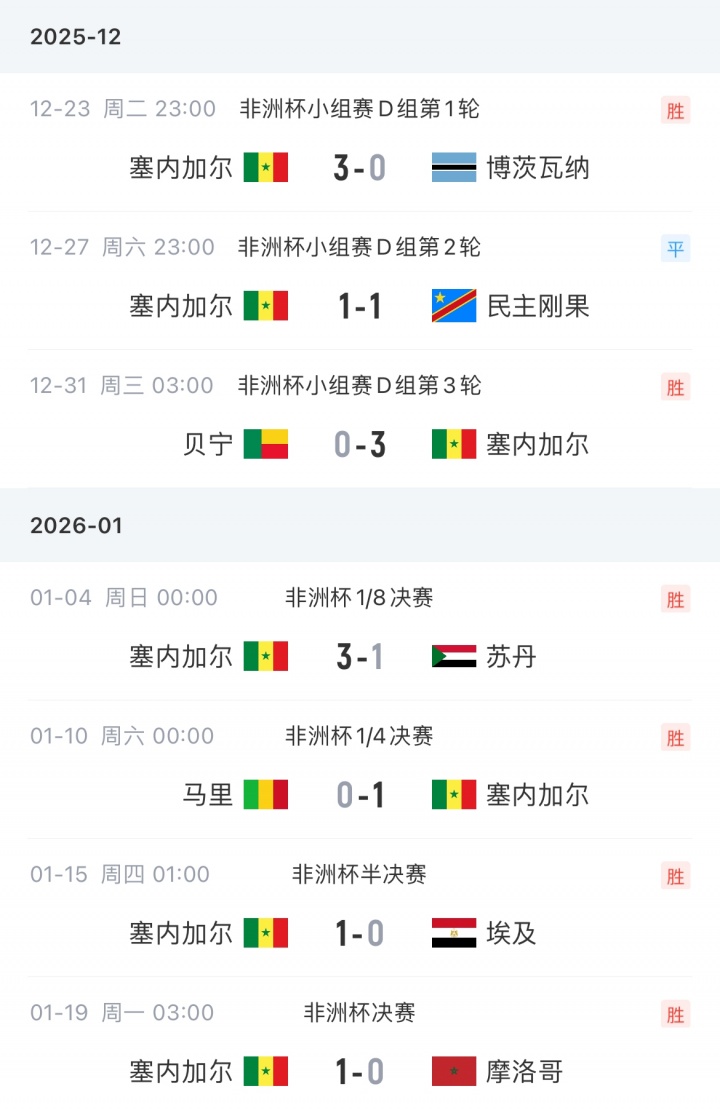Open Senegal vs Botswana 3-0 match
The width and height of the screenshot is (720, 1113).
[x=360, y=167]
